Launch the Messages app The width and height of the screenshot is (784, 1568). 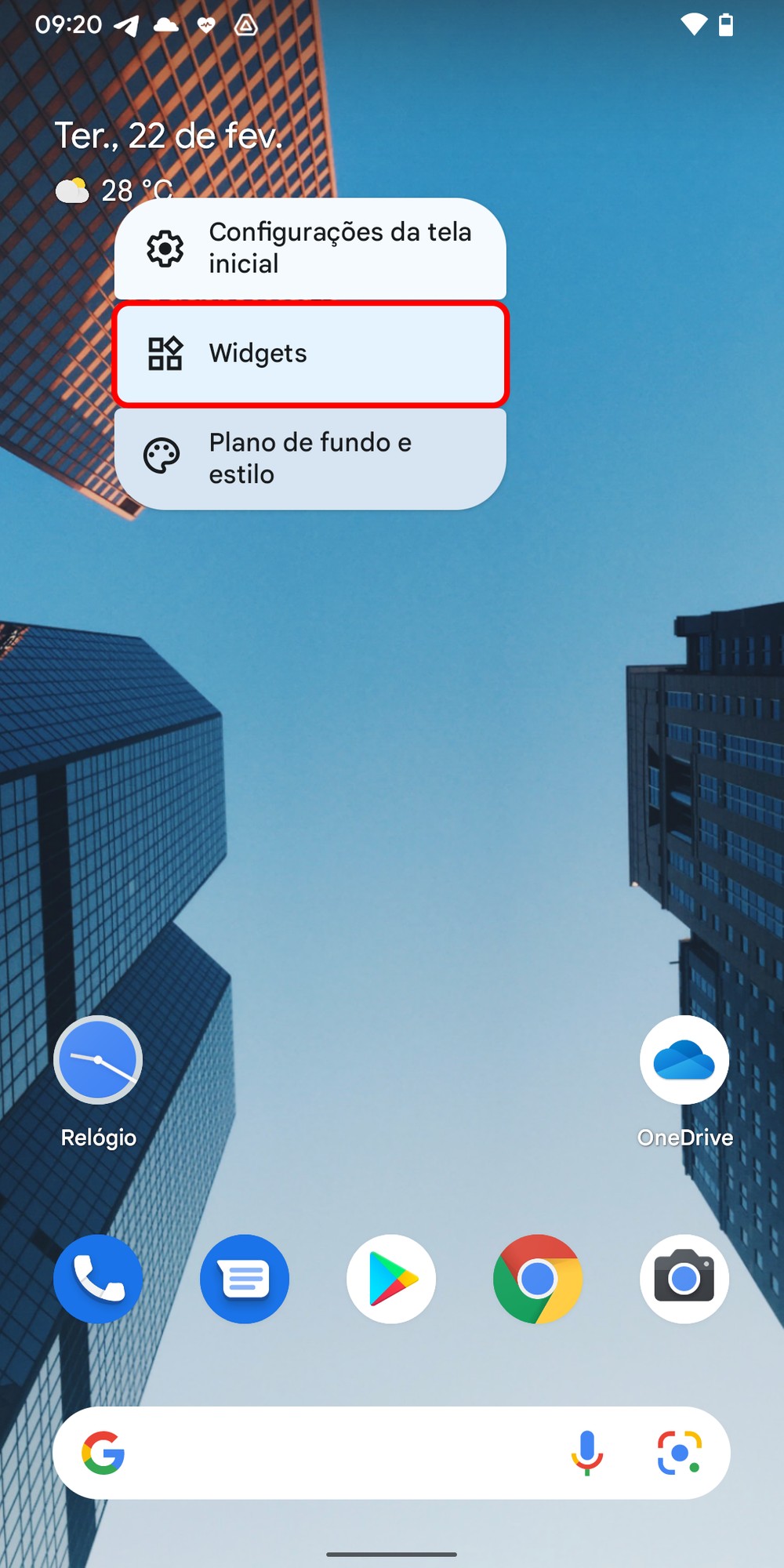coord(245,1279)
